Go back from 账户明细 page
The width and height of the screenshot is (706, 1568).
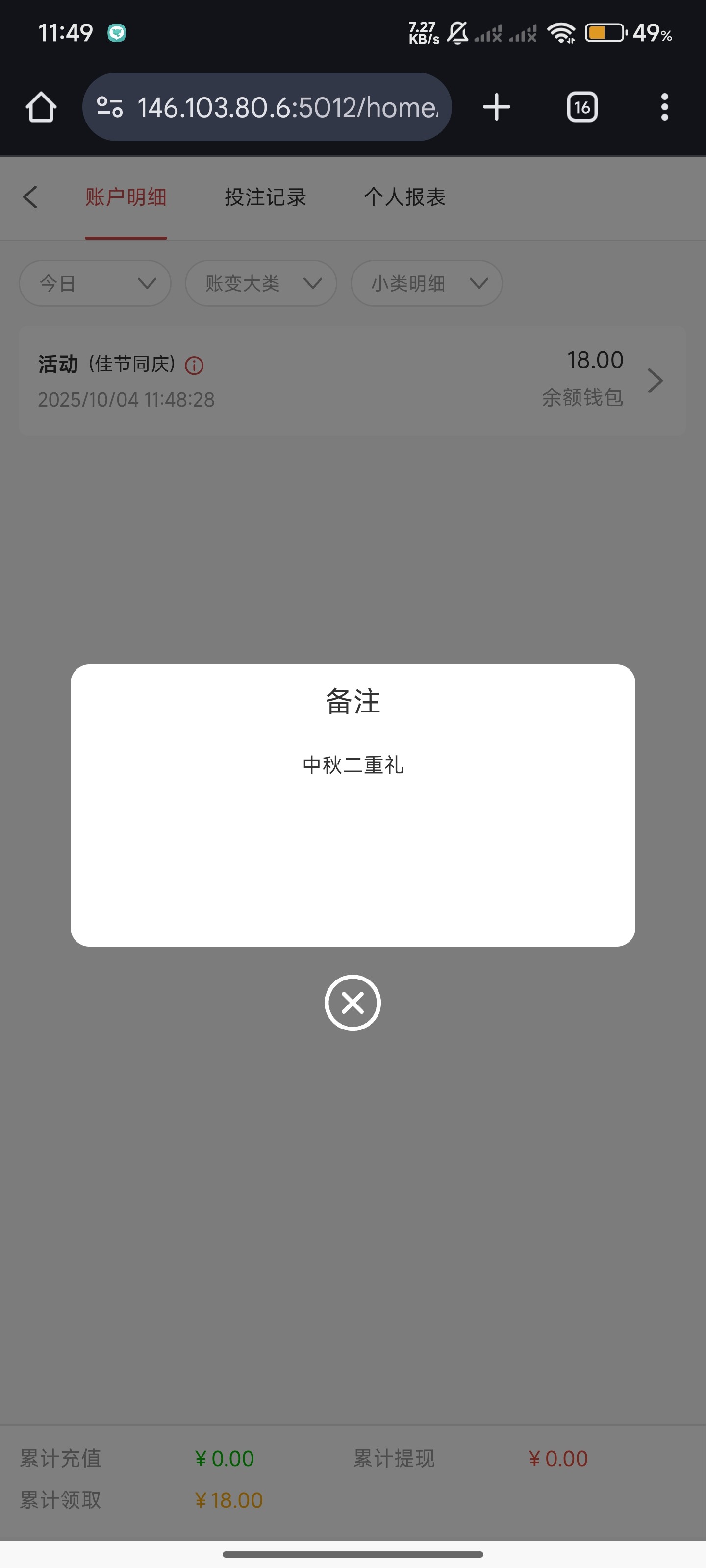pos(30,197)
